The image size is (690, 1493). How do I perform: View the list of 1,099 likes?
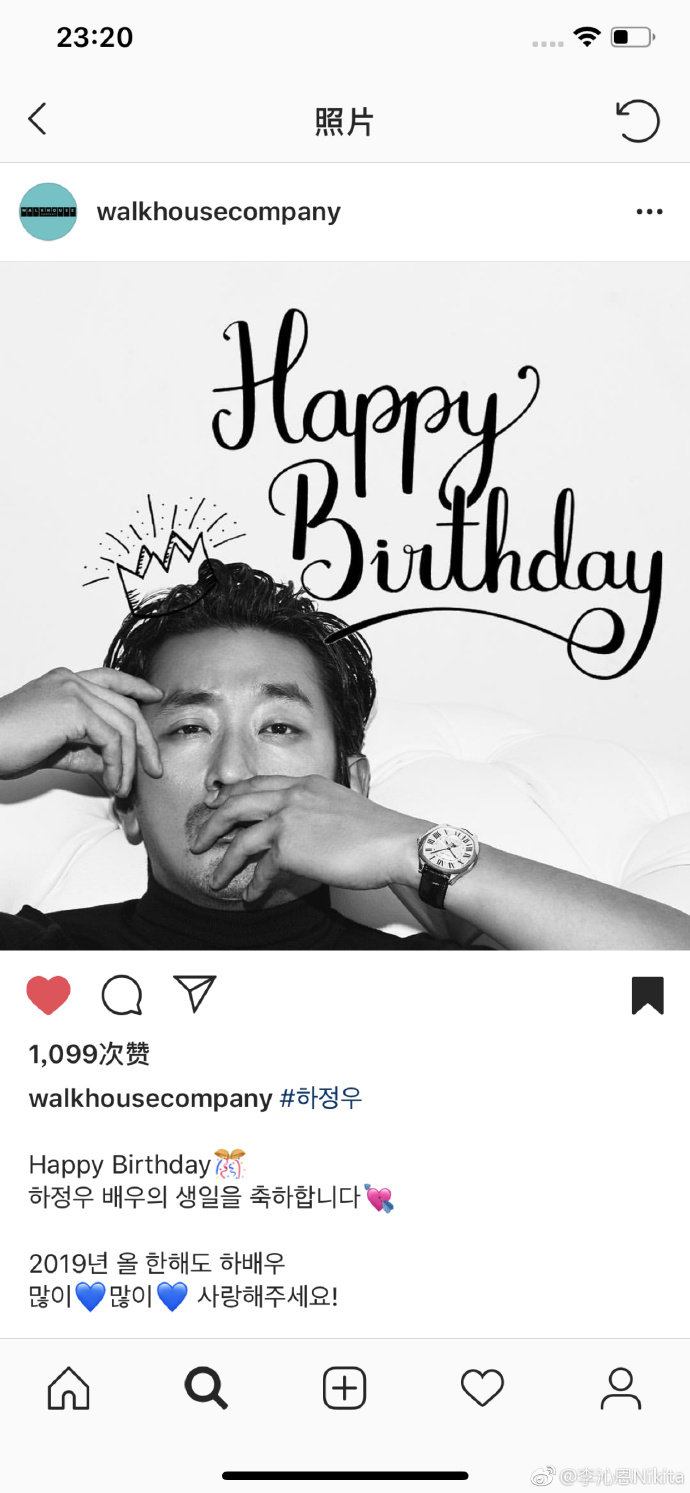point(89,1054)
